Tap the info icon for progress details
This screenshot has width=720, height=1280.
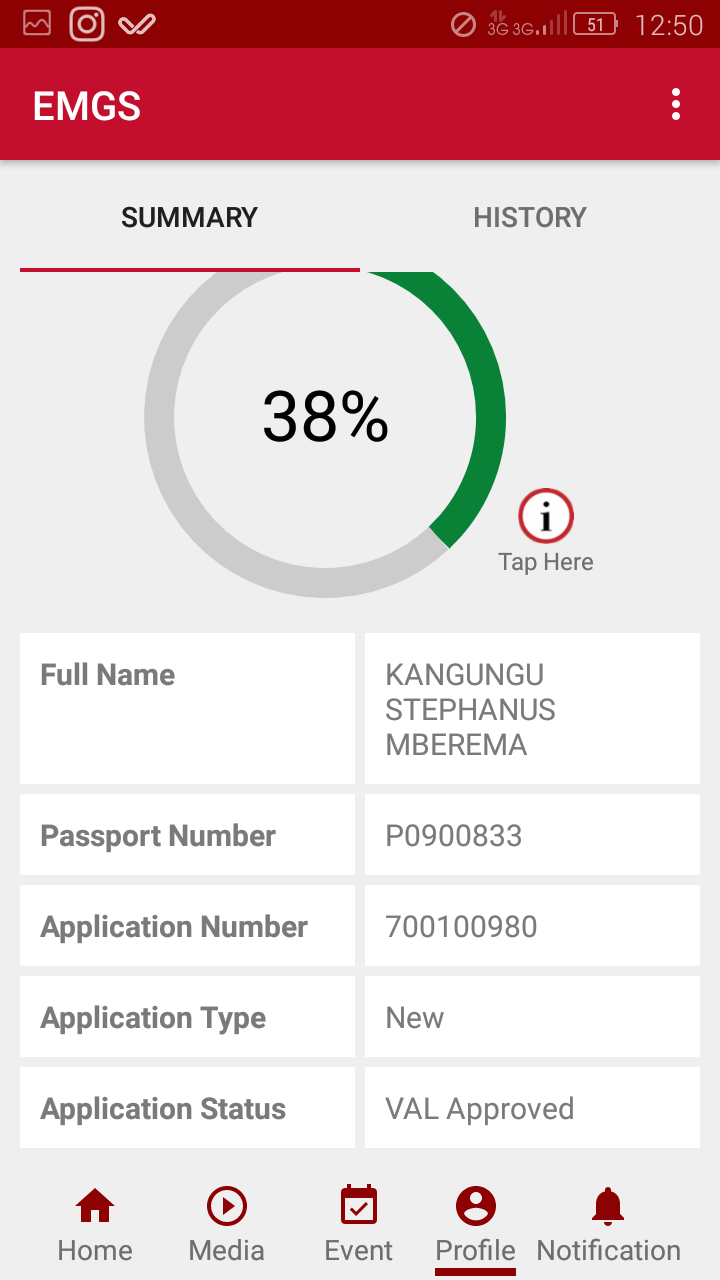pos(546,518)
